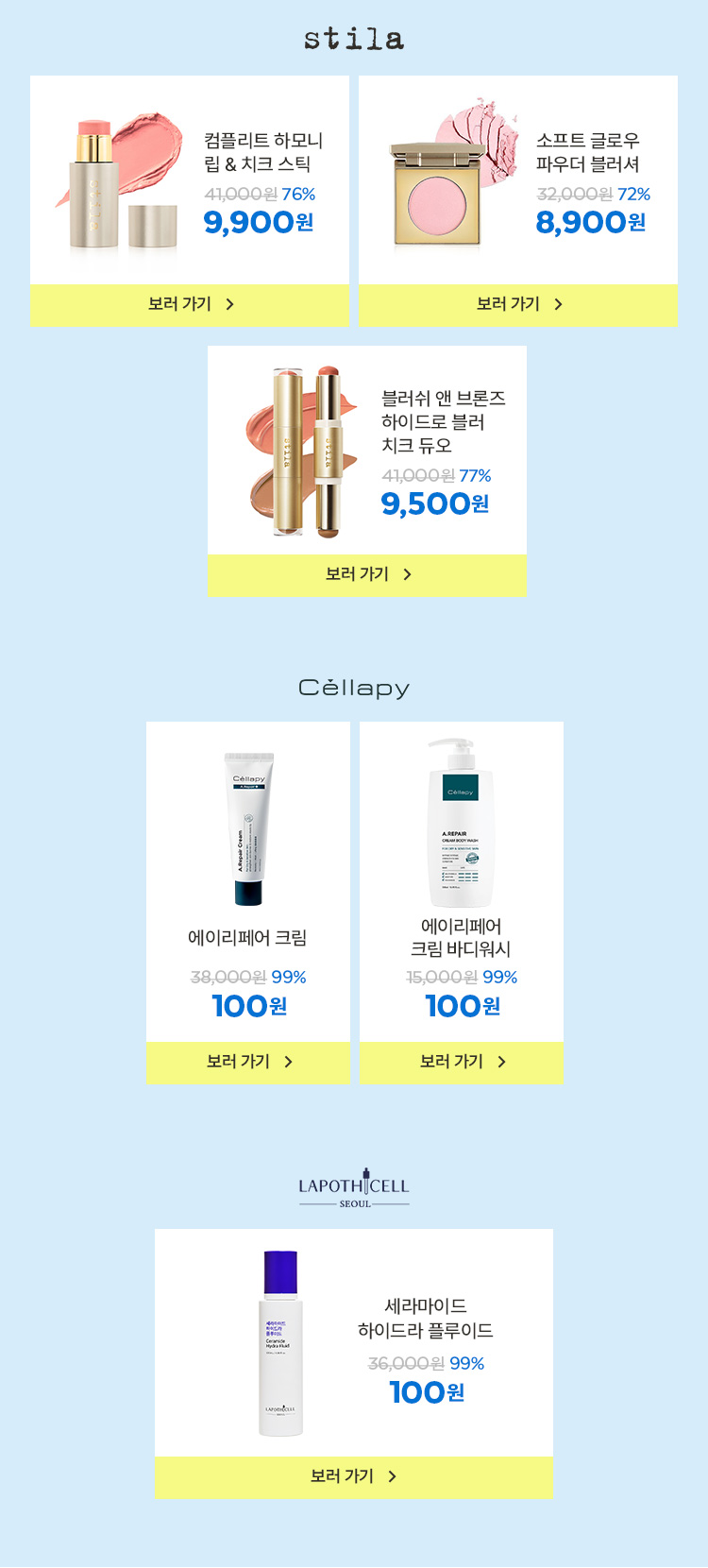This screenshot has height=1568, width=708.
Task: Open the 세라마이드 하이드라 플루이드 product card
Action: 354,1342
